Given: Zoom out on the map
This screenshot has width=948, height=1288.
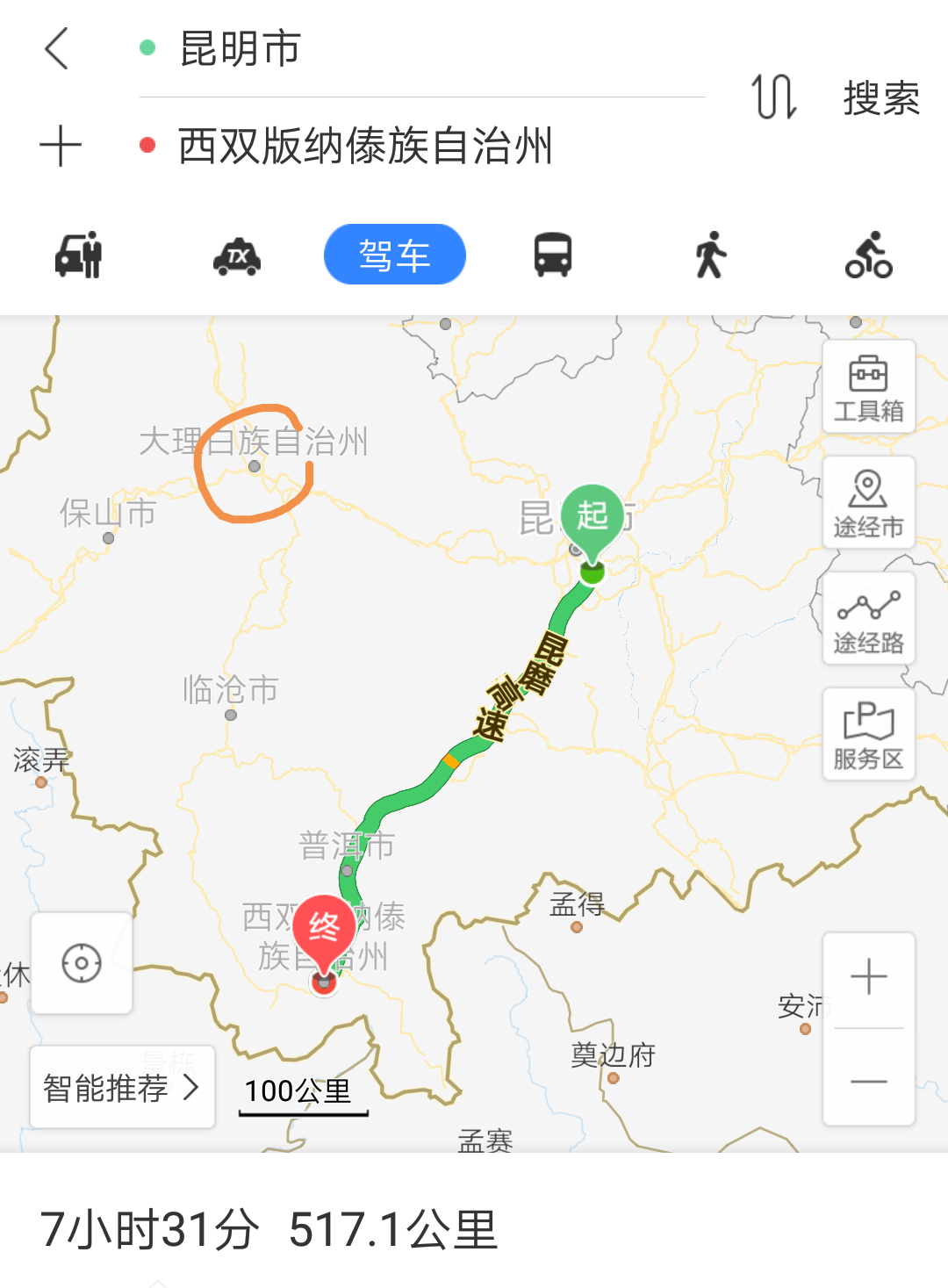Looking at the screenshot, I should pyautogui.click(x=868, y=1081).
